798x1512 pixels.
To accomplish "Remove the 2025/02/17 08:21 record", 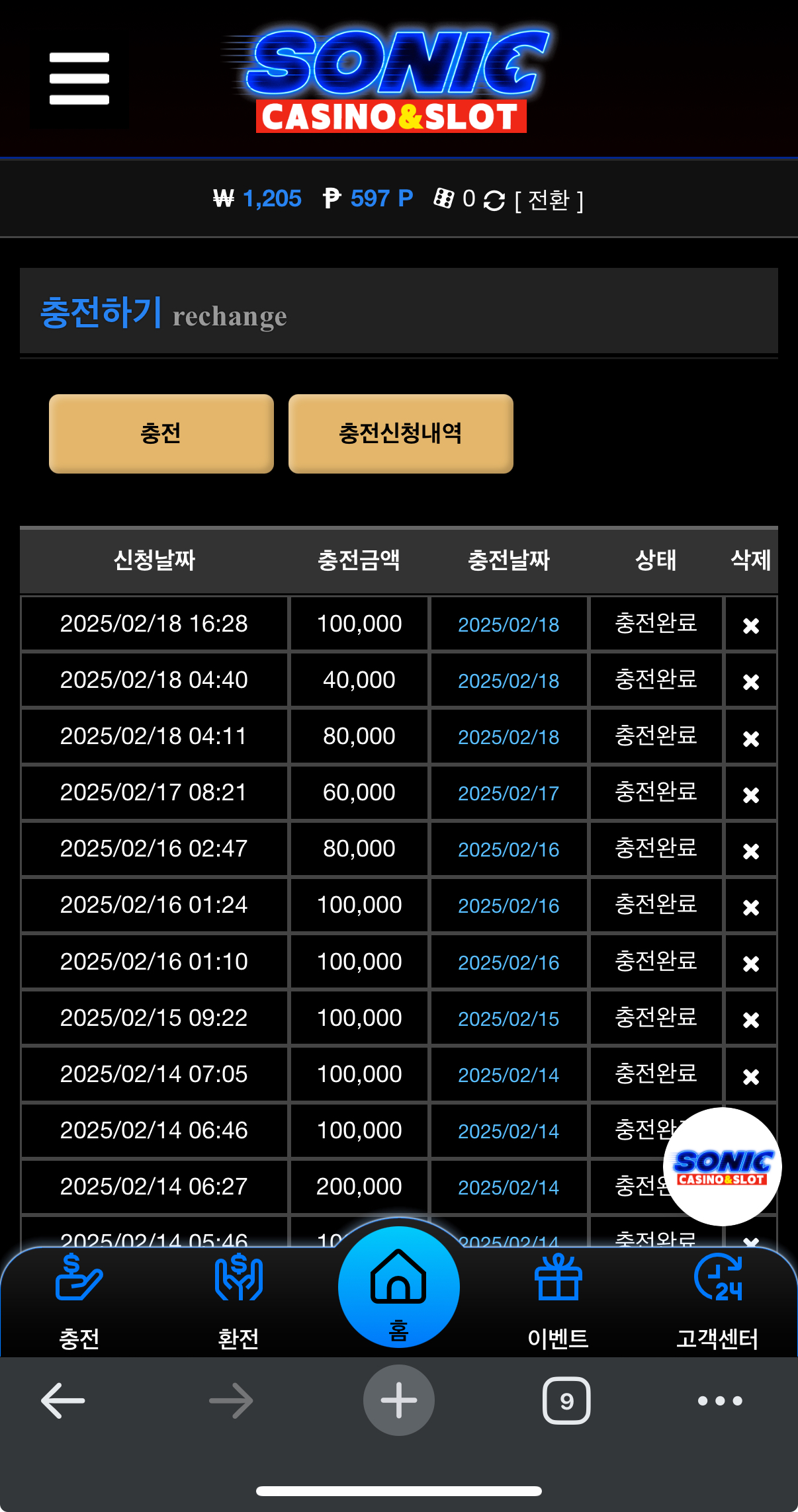I will (x=751, y=794).
